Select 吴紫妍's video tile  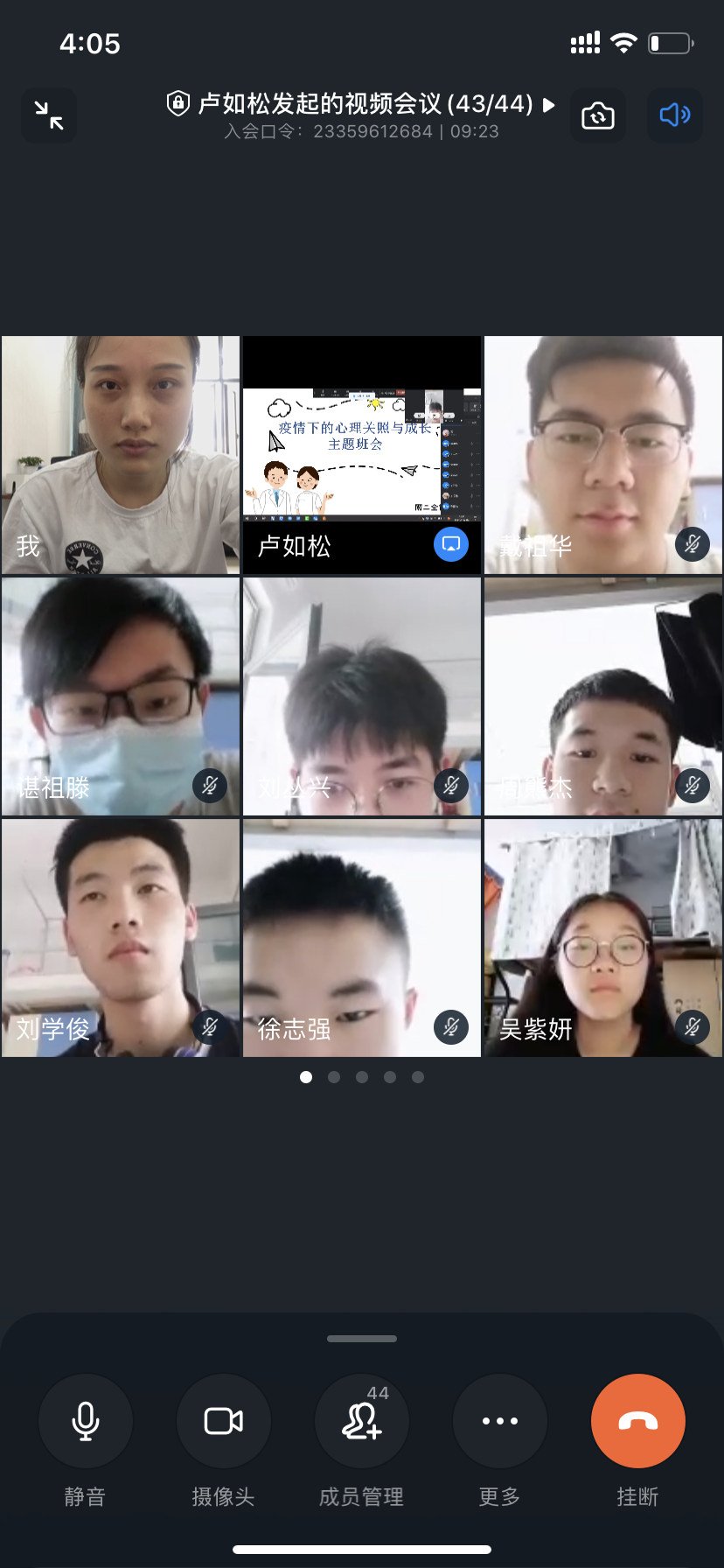click(603, 938)
